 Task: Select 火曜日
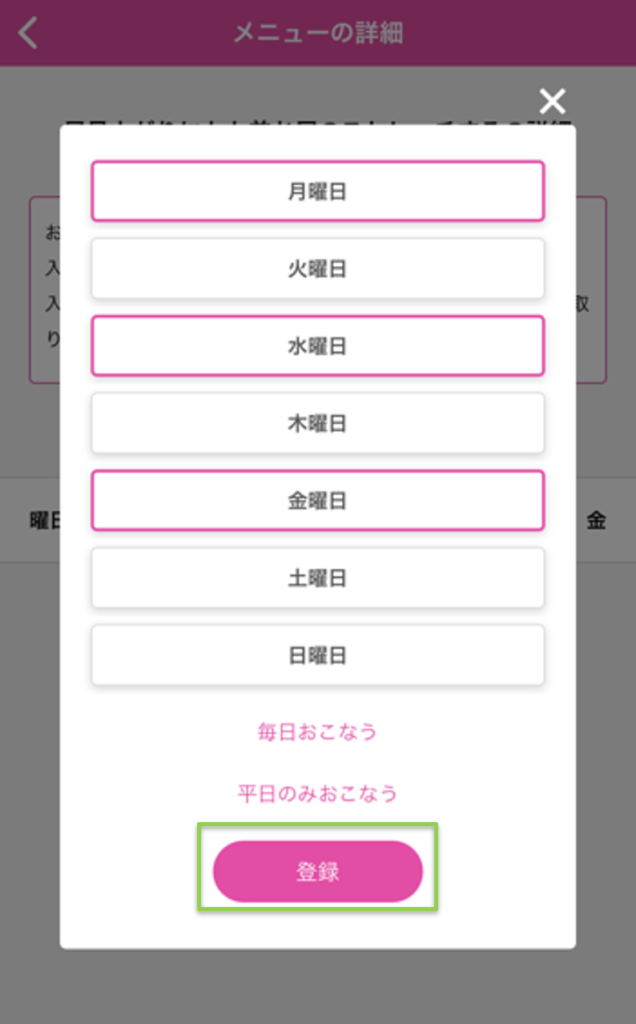tap(318, 268)
